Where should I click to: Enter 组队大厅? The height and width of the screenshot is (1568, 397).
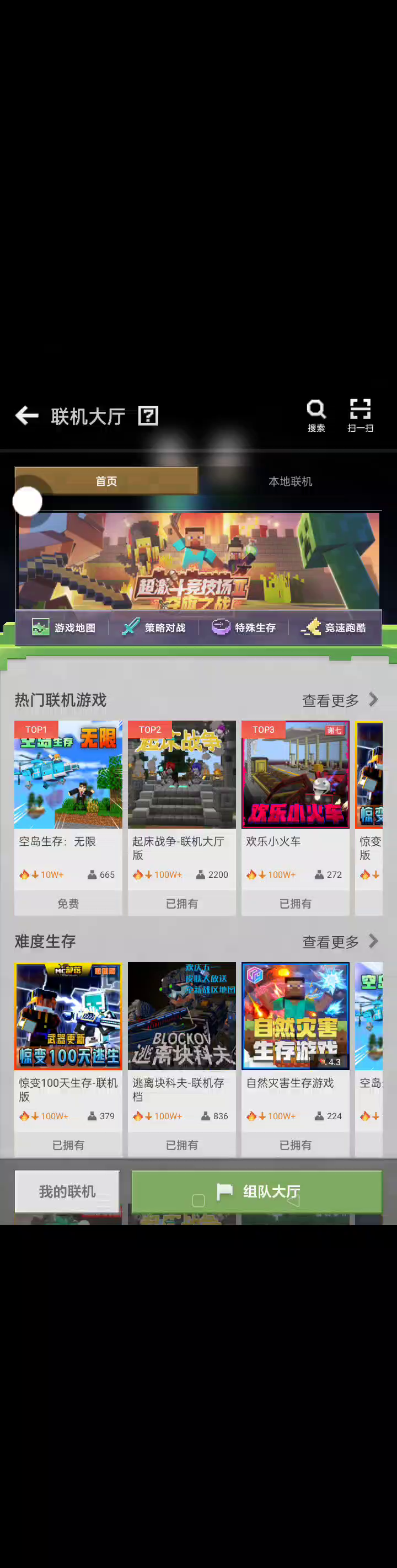[x=257, y=1191]
